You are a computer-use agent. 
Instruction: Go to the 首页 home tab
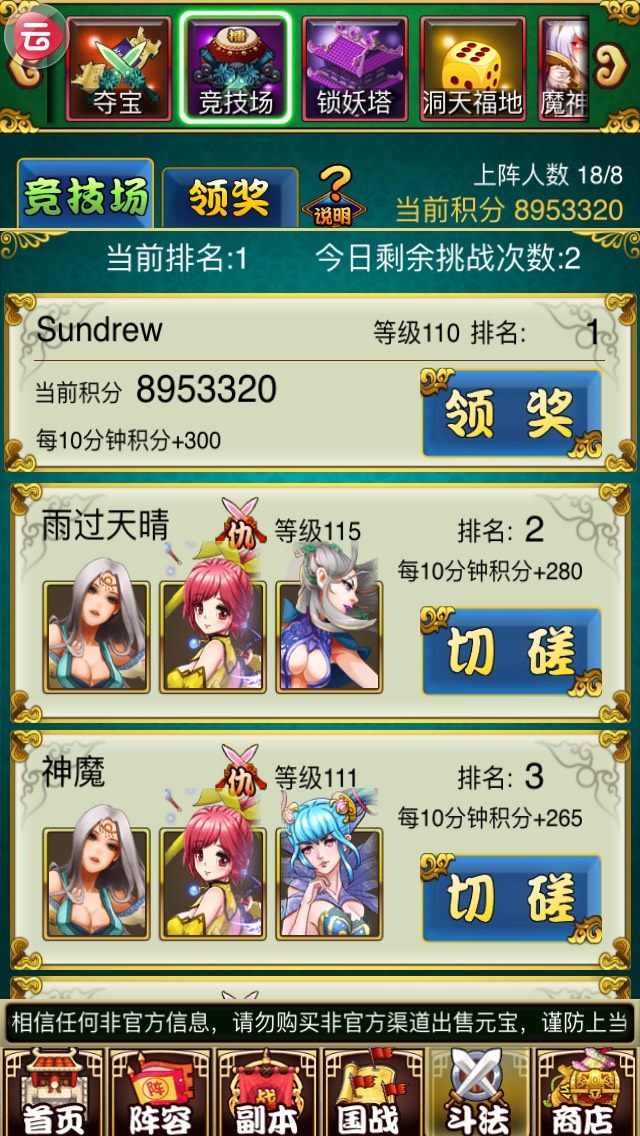click(x=53, y=1092)
